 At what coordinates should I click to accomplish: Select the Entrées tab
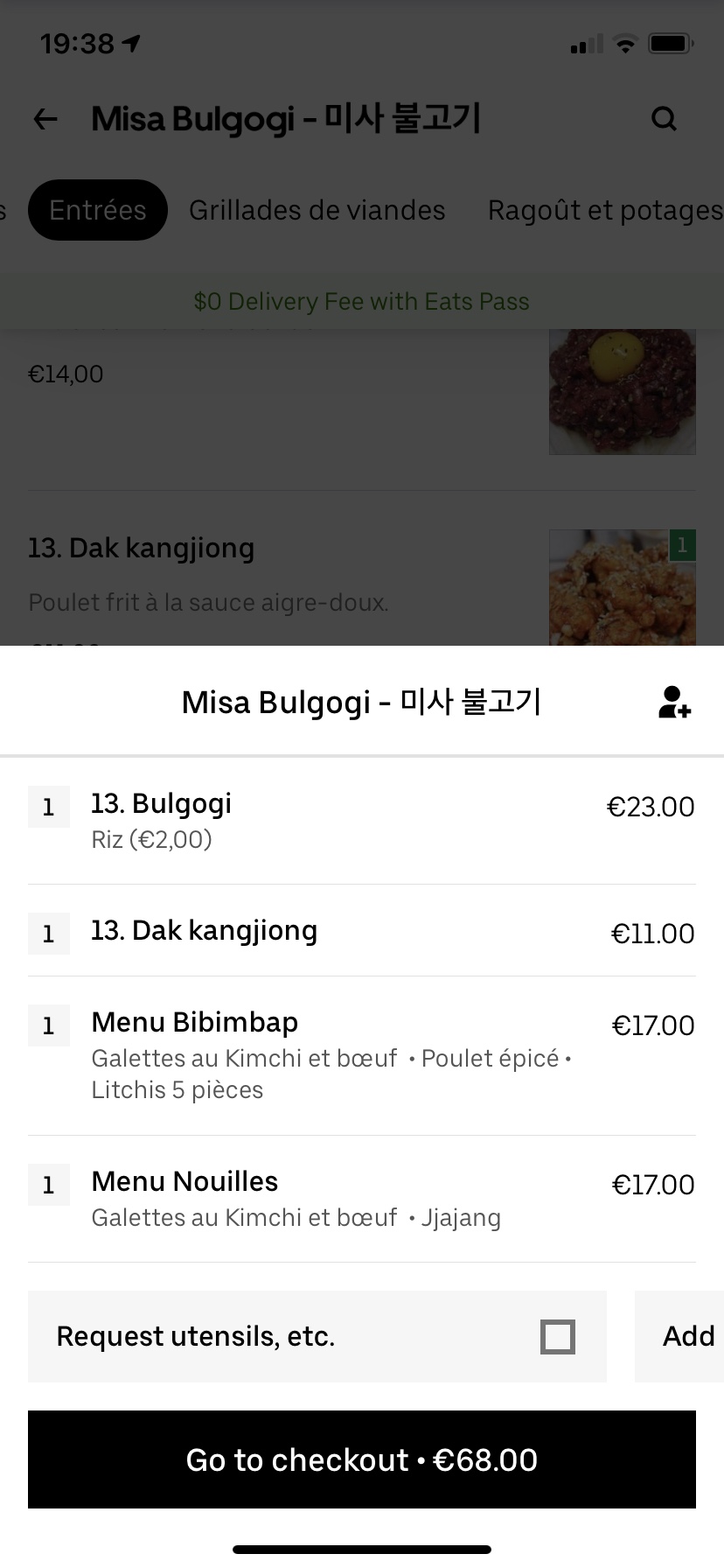pyautogui.click(x=97, y=211)
